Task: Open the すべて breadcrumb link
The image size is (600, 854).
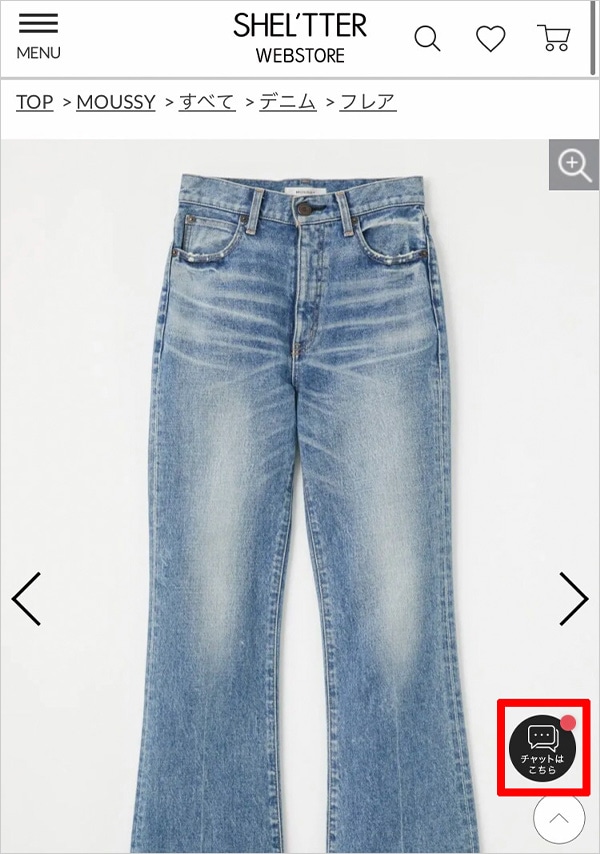Action: point(207,101)
